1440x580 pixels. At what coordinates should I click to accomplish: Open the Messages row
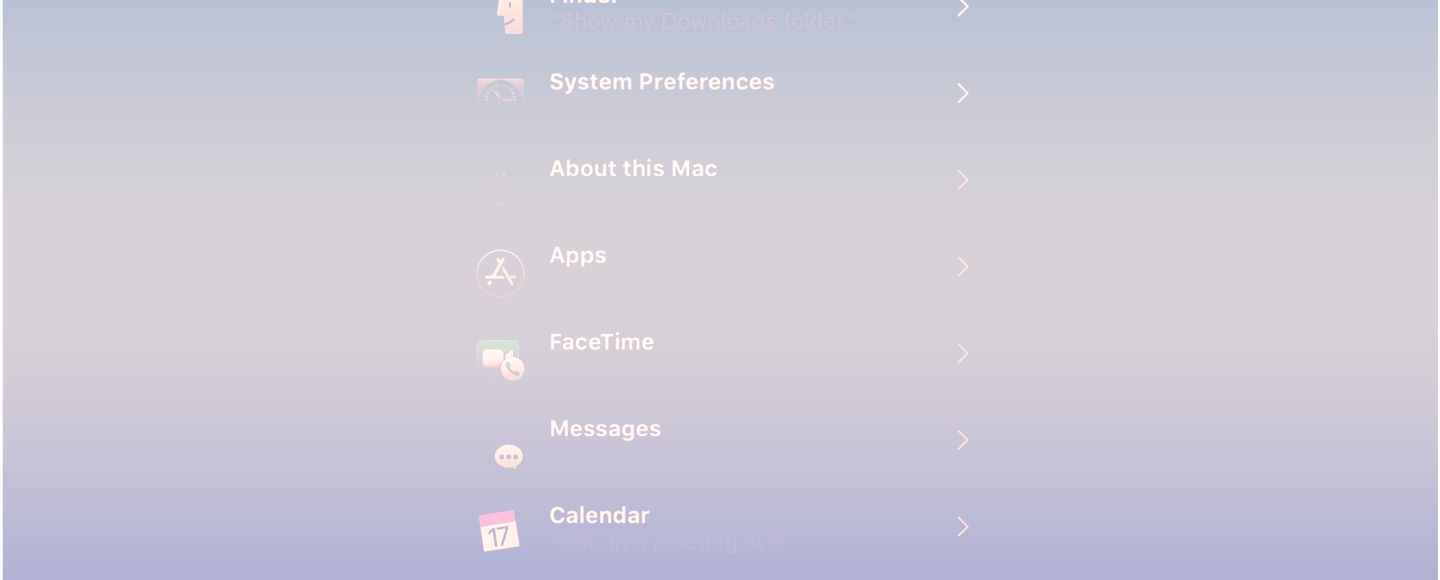click(605, 430)
